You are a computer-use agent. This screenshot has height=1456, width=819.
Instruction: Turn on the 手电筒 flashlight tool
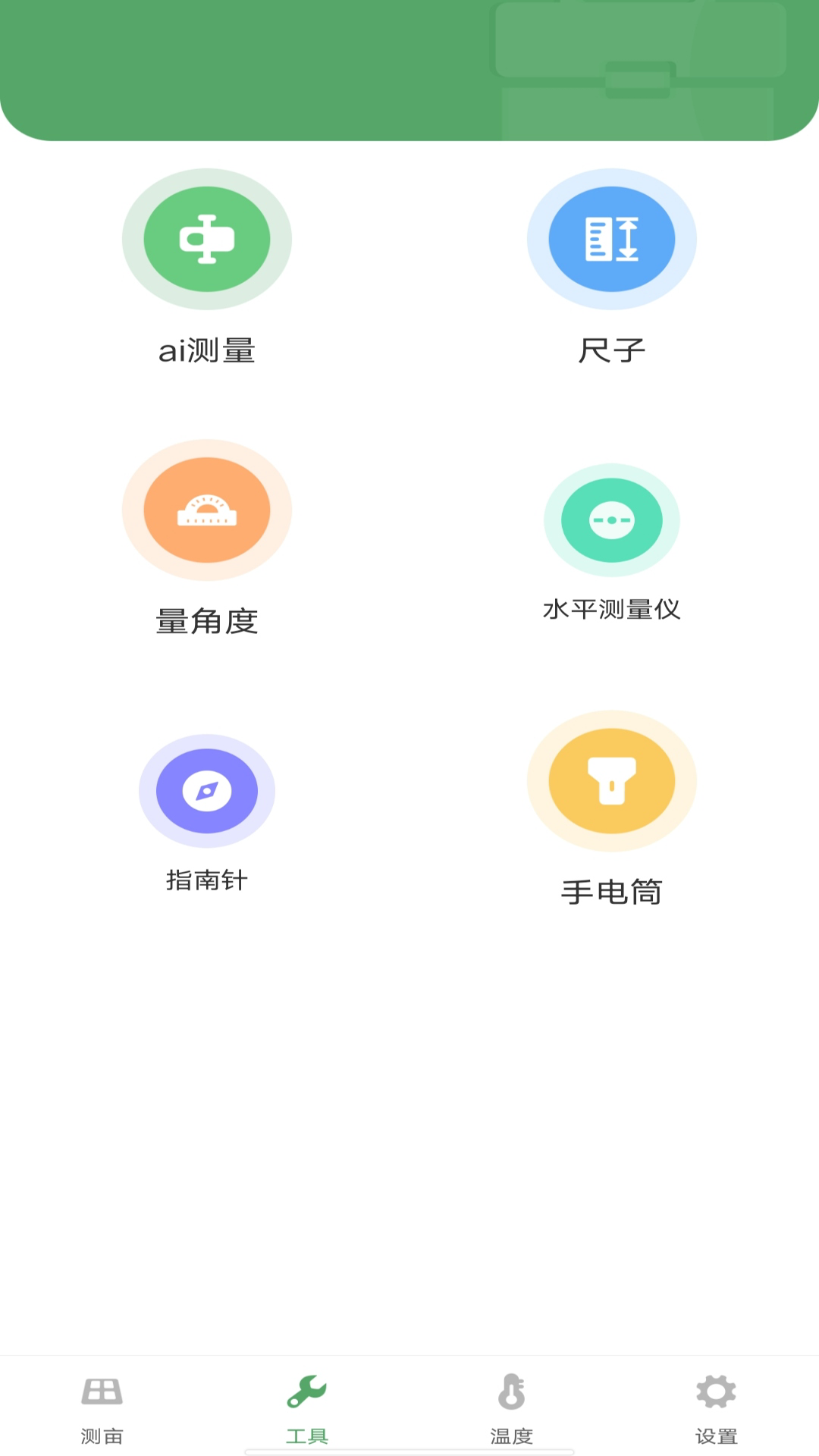(x=612, y=781)
